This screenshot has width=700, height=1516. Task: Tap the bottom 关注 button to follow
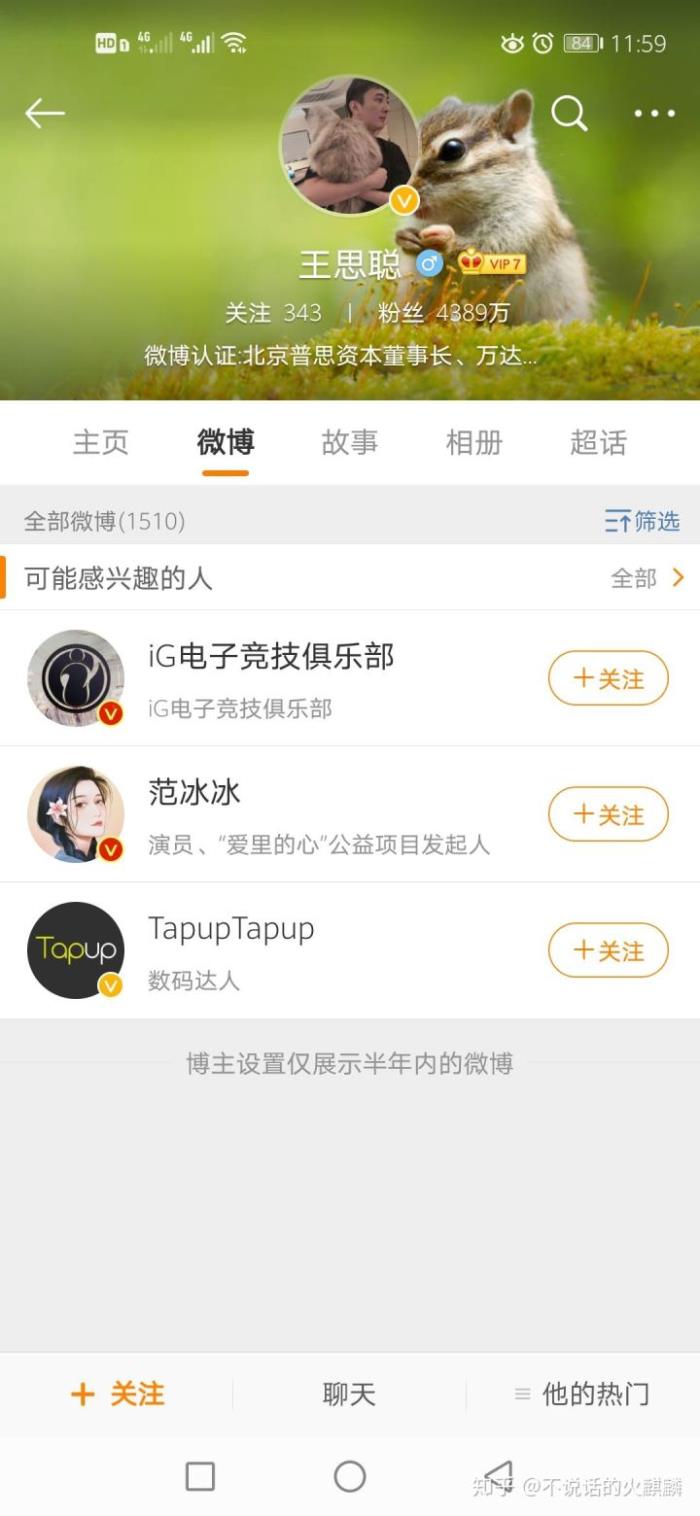click(x=117, y=1395)
